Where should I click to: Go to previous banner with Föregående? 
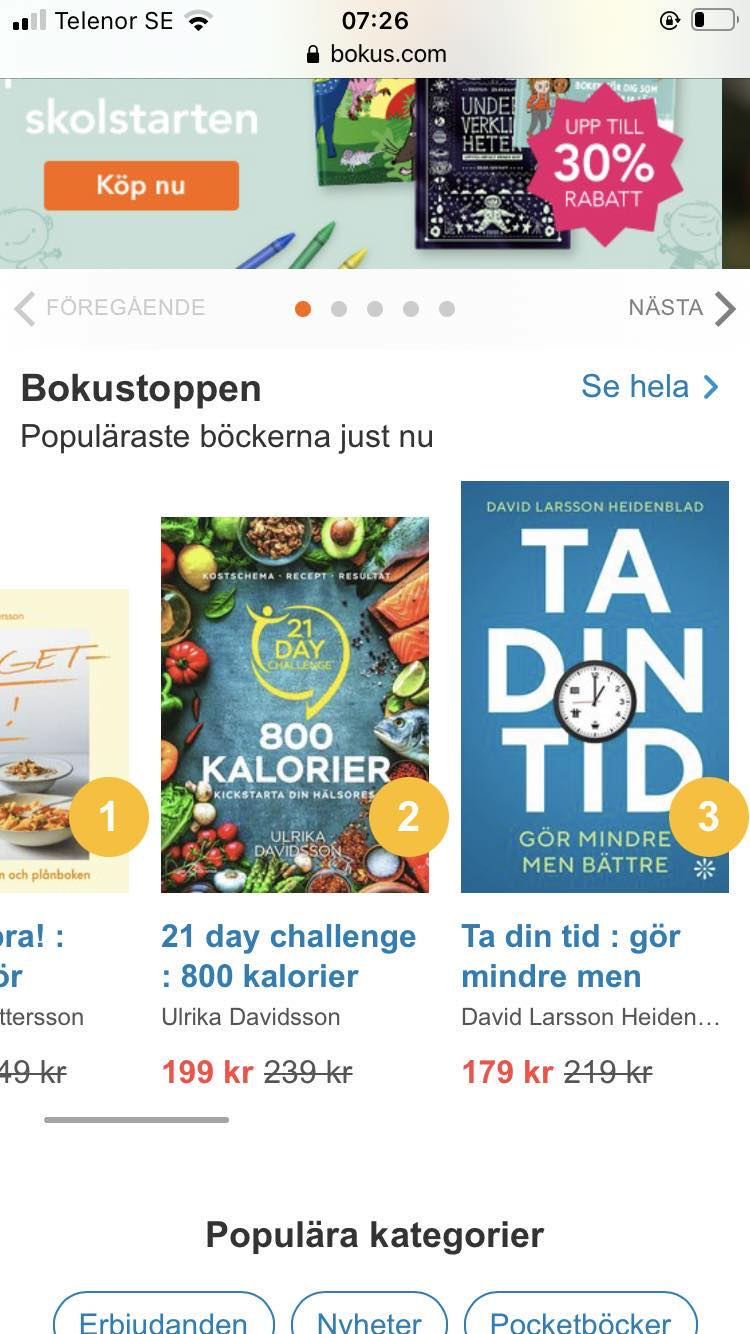110,308
